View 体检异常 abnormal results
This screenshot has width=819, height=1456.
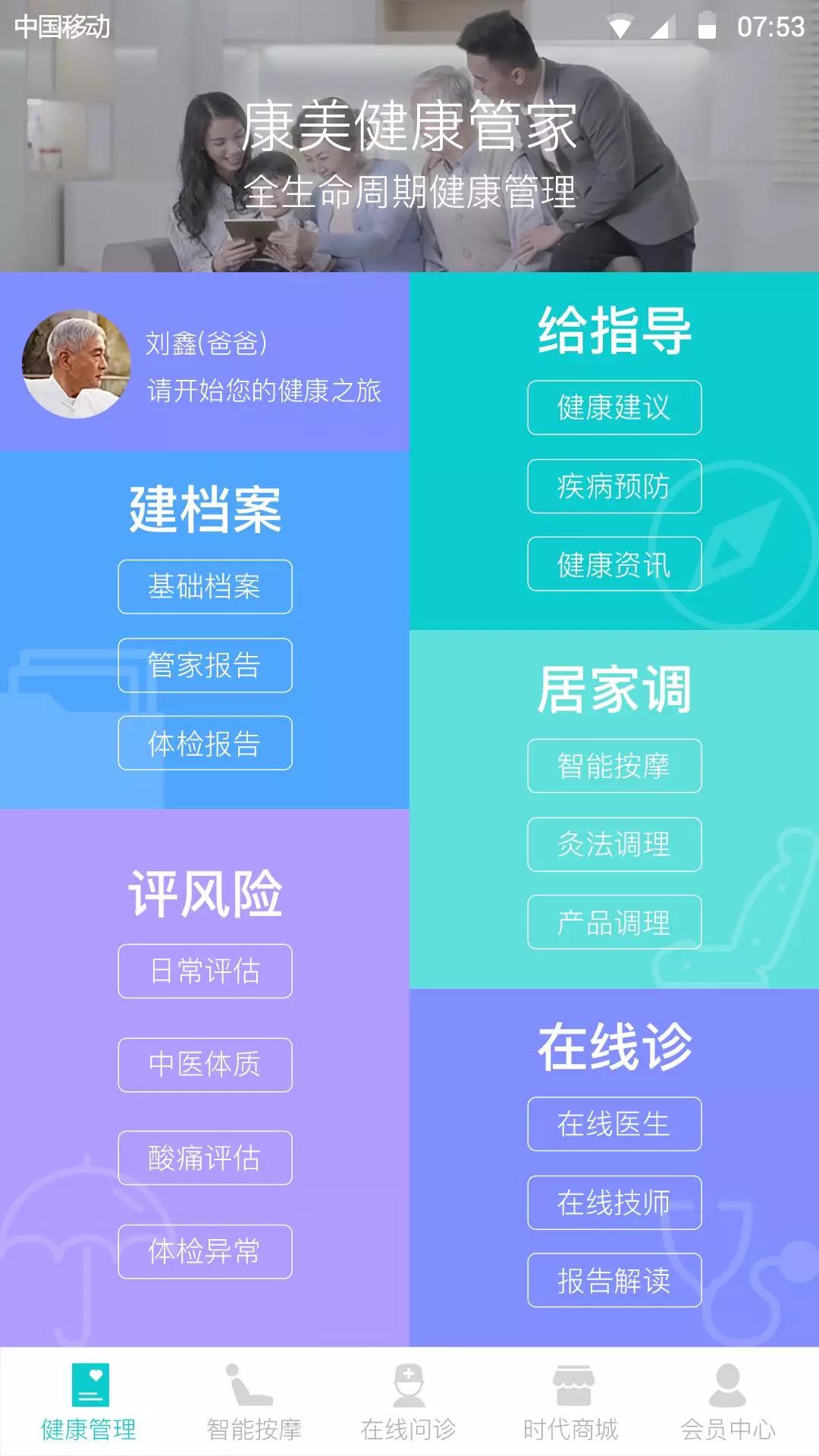[205, 1251]
